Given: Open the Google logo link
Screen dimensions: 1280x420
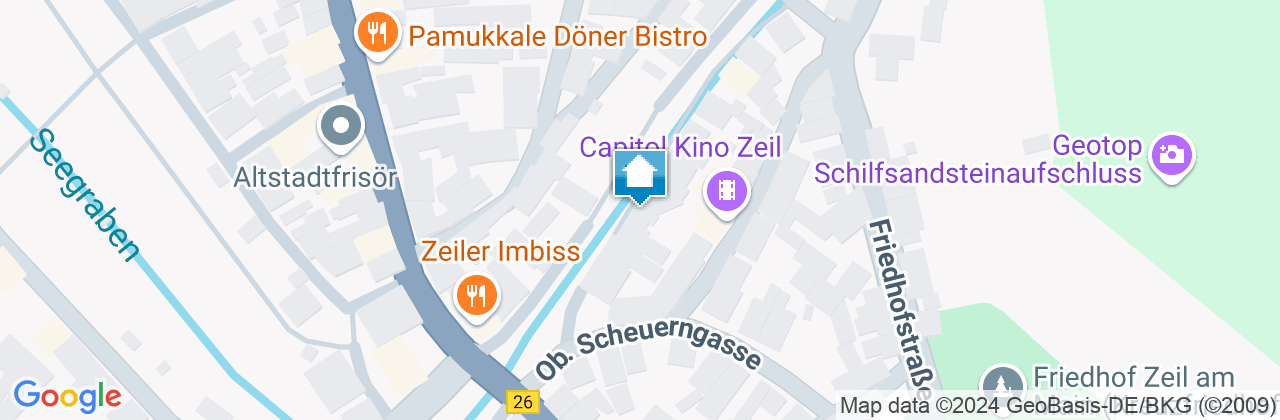Looking at the screenshot, I should tap(67, 395).
